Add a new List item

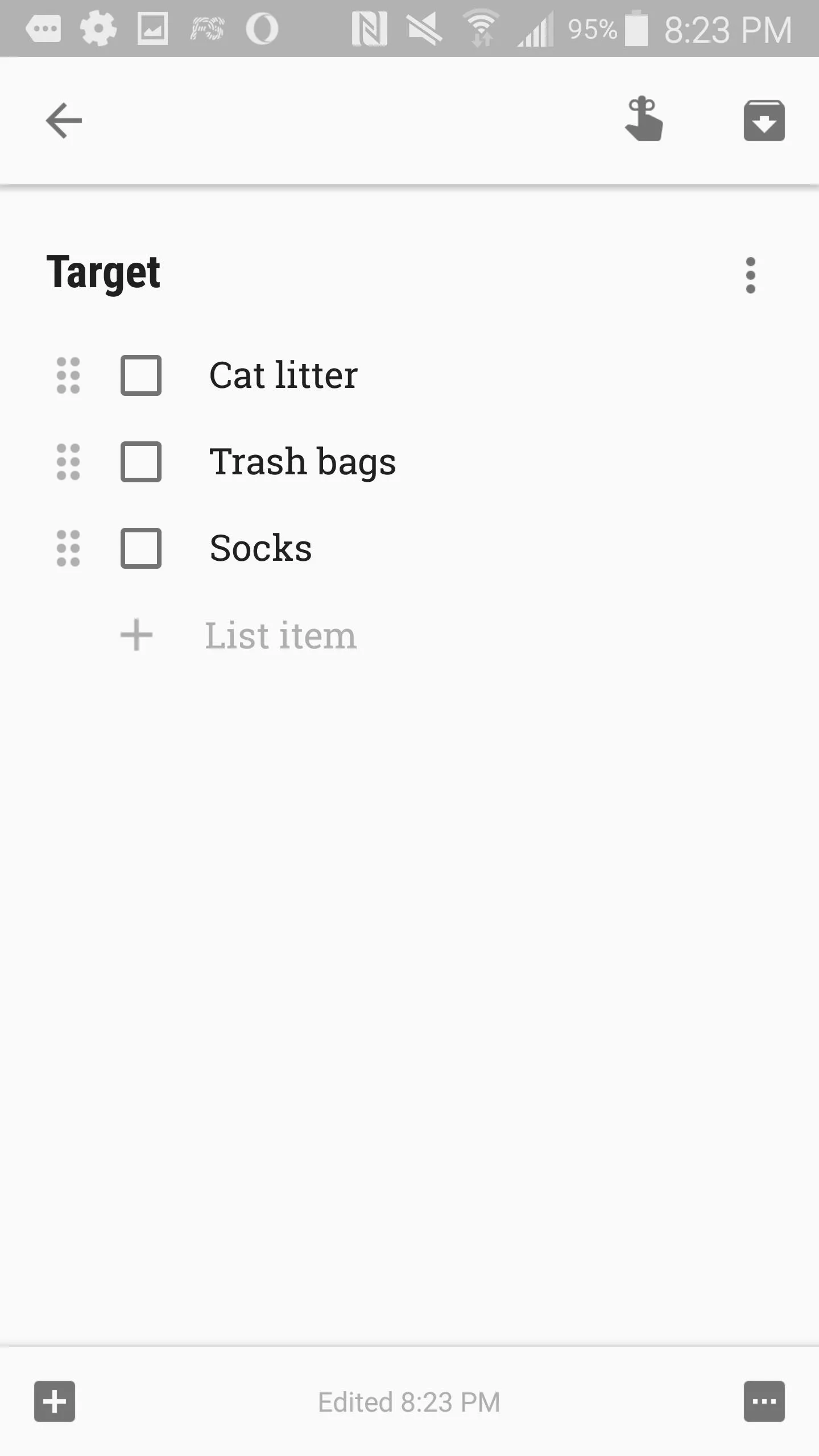[x=280, y=635]
